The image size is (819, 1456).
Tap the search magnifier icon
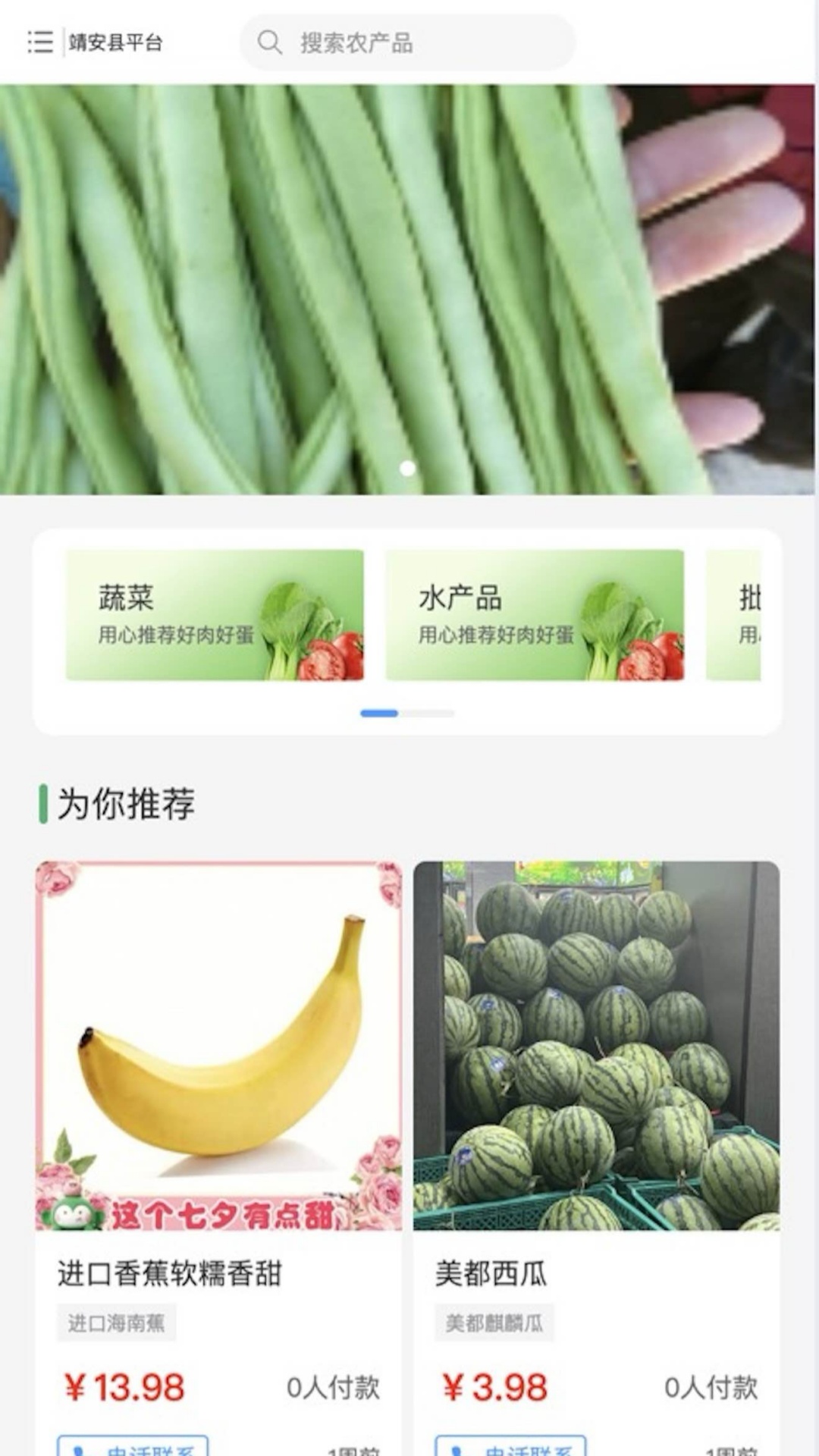point(270,43)
